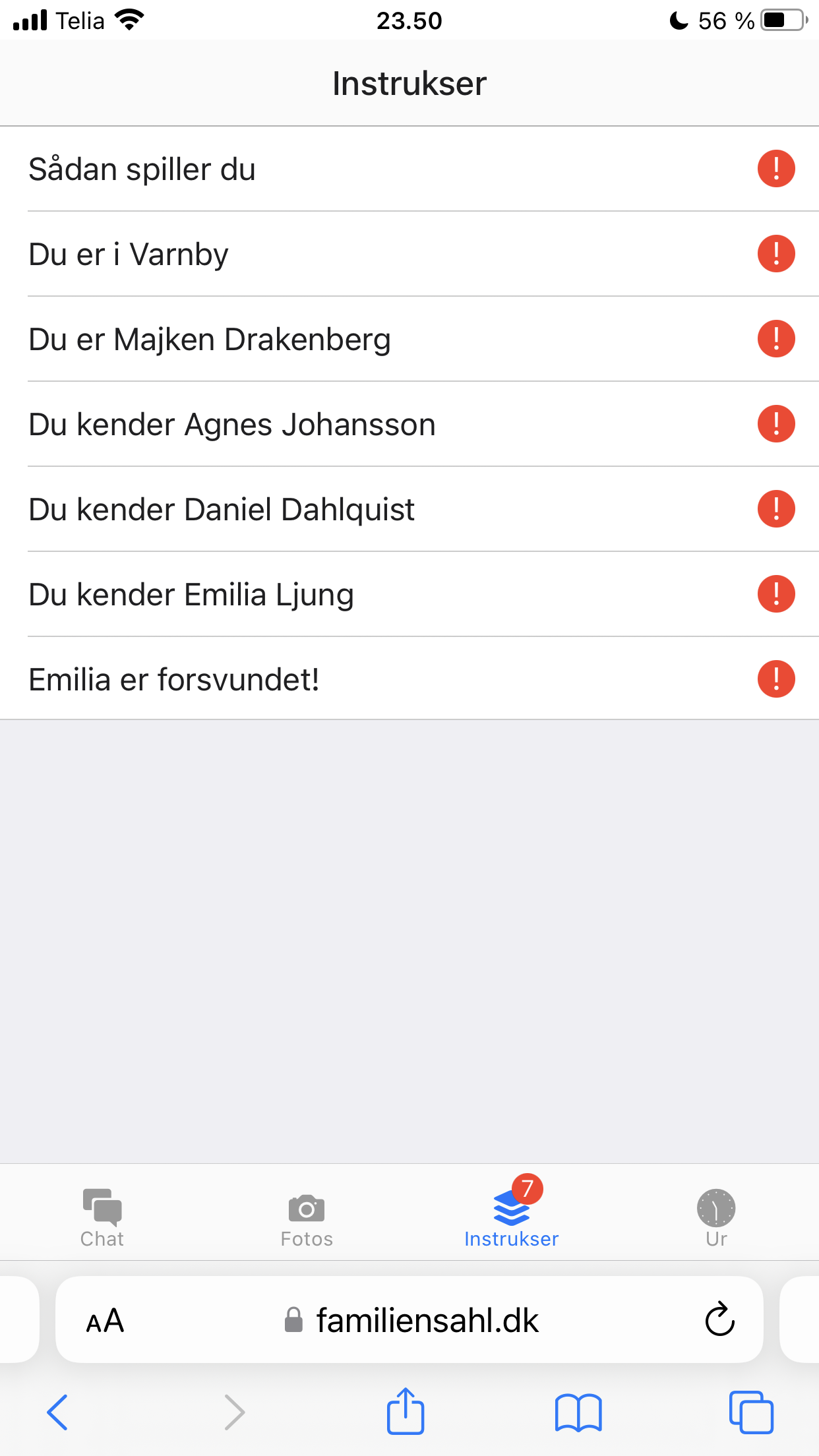Show open Safari tabs
The height and width of the screenshot is (1456, 819).
pyautogui.click(x=751, y=1412)
